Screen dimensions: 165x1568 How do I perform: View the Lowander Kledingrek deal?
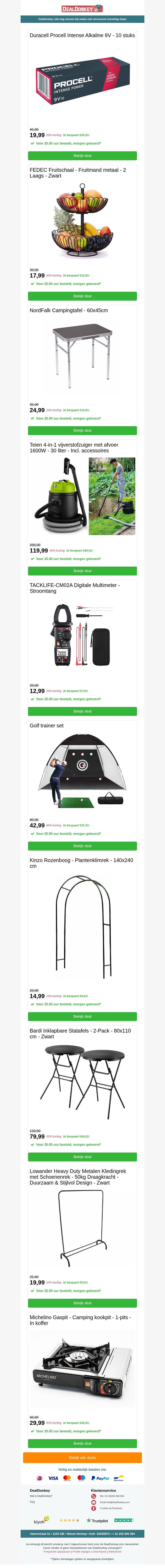pyautogui.click(x=82, y=1303)
